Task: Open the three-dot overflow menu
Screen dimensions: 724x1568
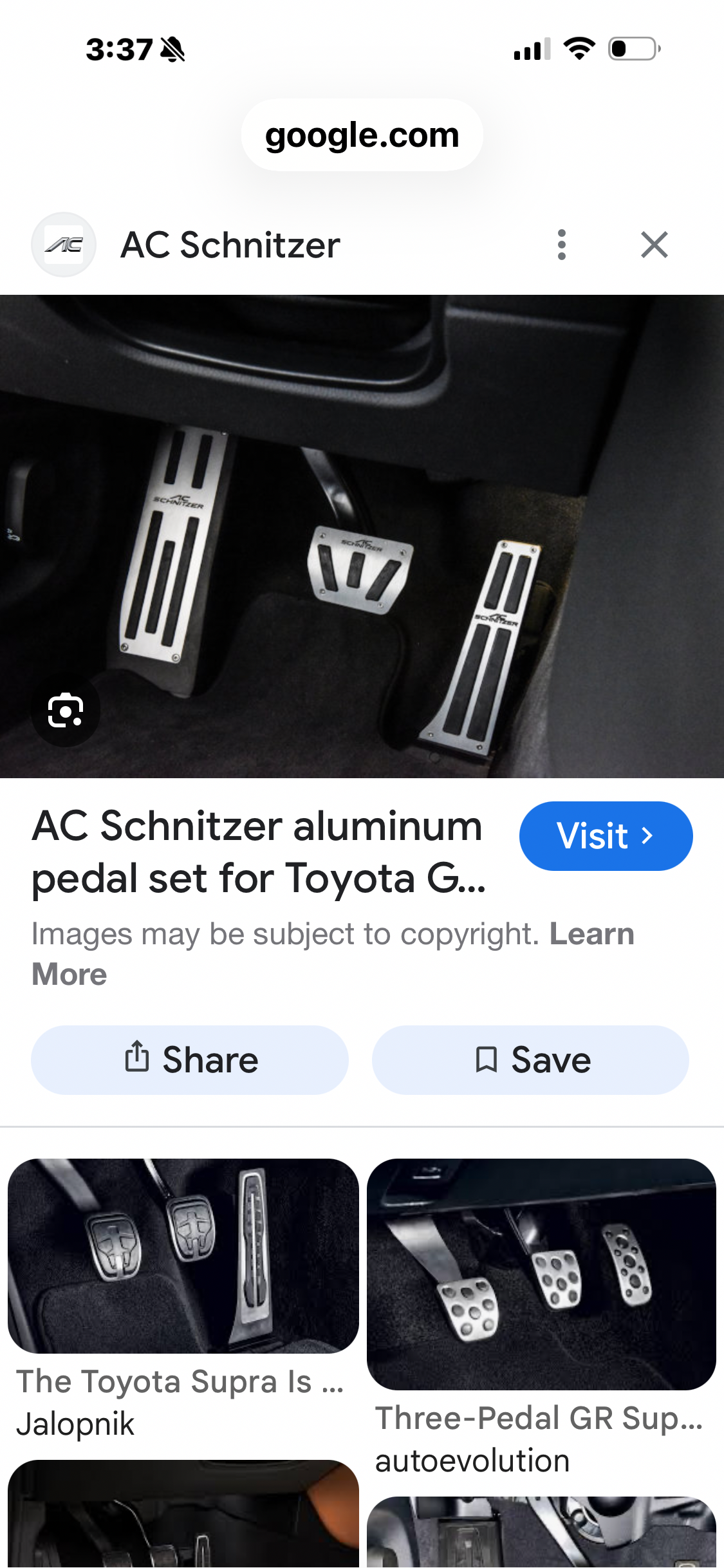Action: [561, 245]
